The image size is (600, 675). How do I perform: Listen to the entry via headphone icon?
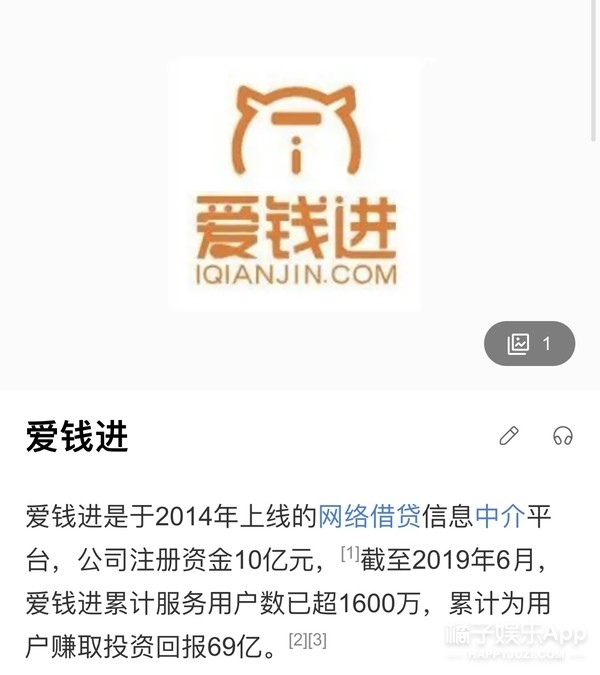(563, 436)
